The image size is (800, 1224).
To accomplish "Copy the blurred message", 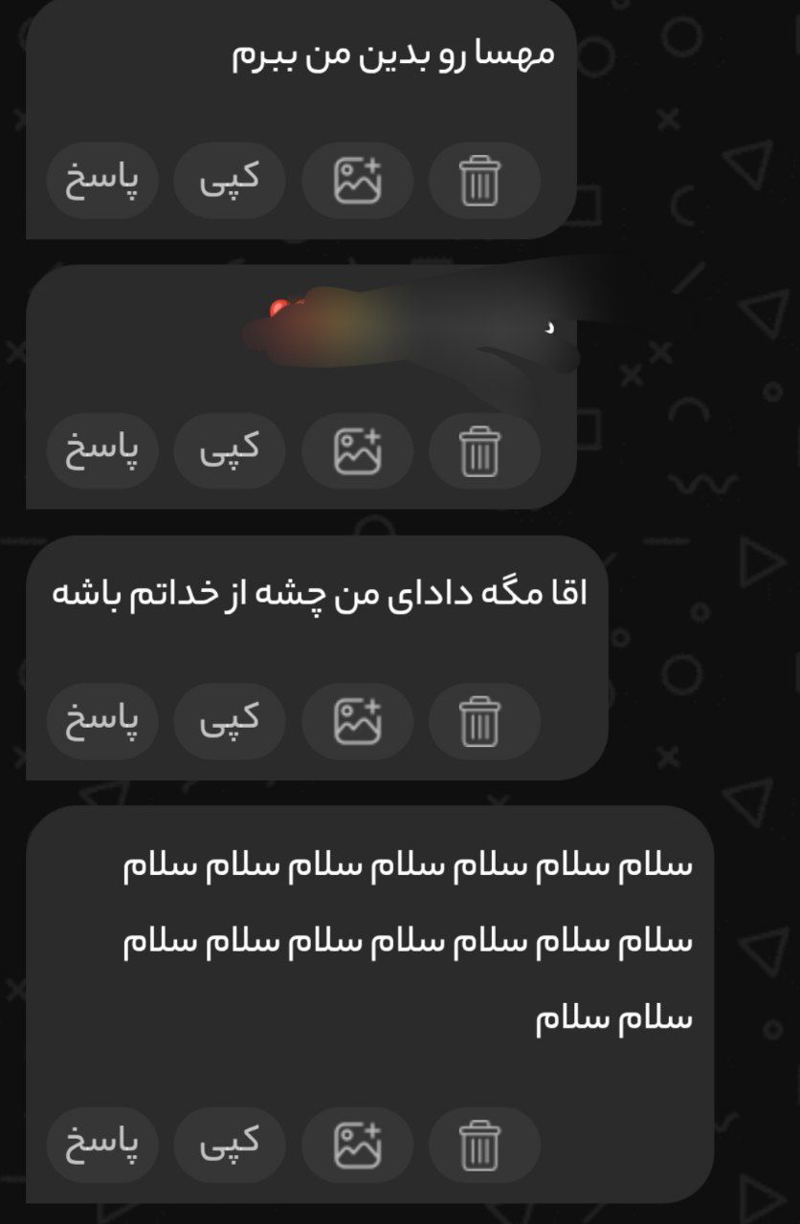I will tap(230, 451).
